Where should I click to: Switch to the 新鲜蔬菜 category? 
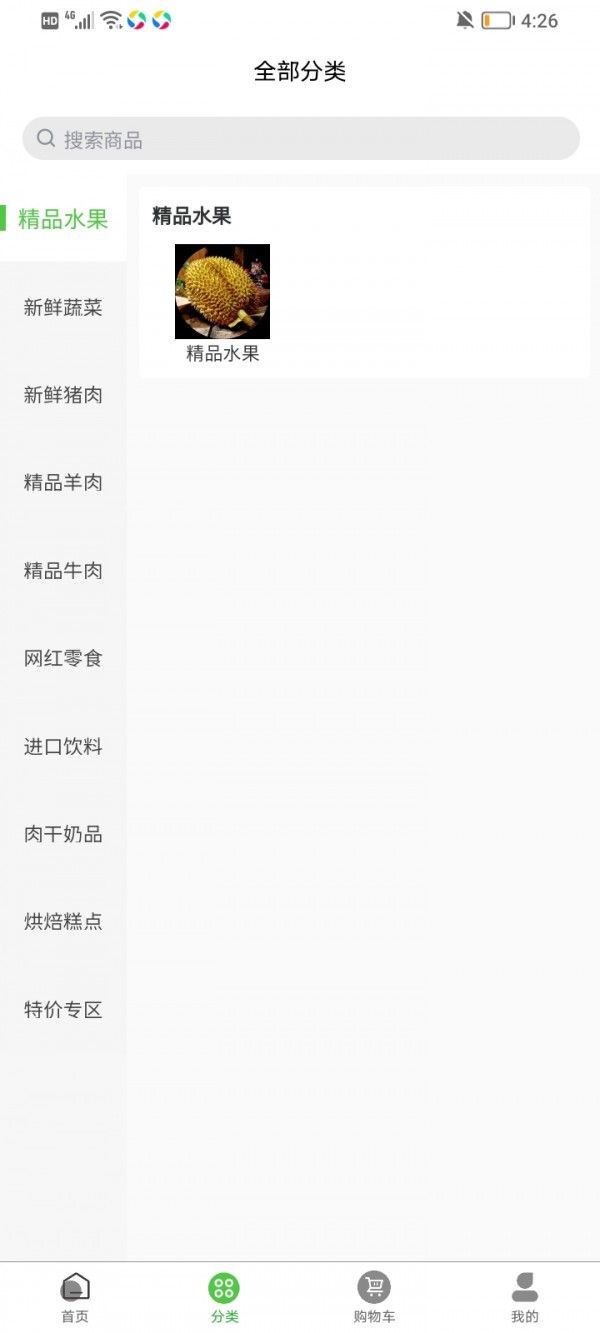point(63,307)
